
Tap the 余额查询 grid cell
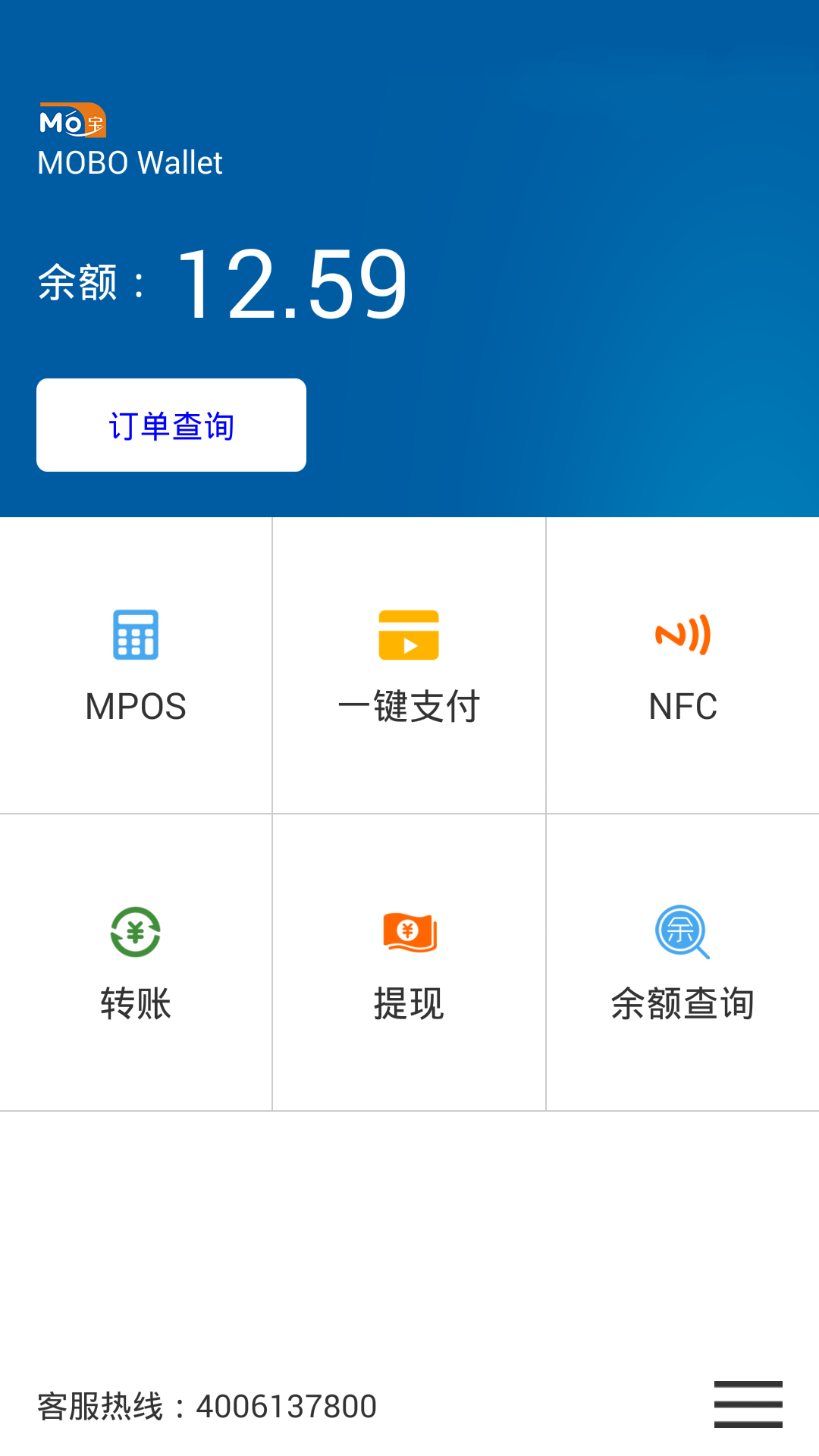click(x=681, y=961)
